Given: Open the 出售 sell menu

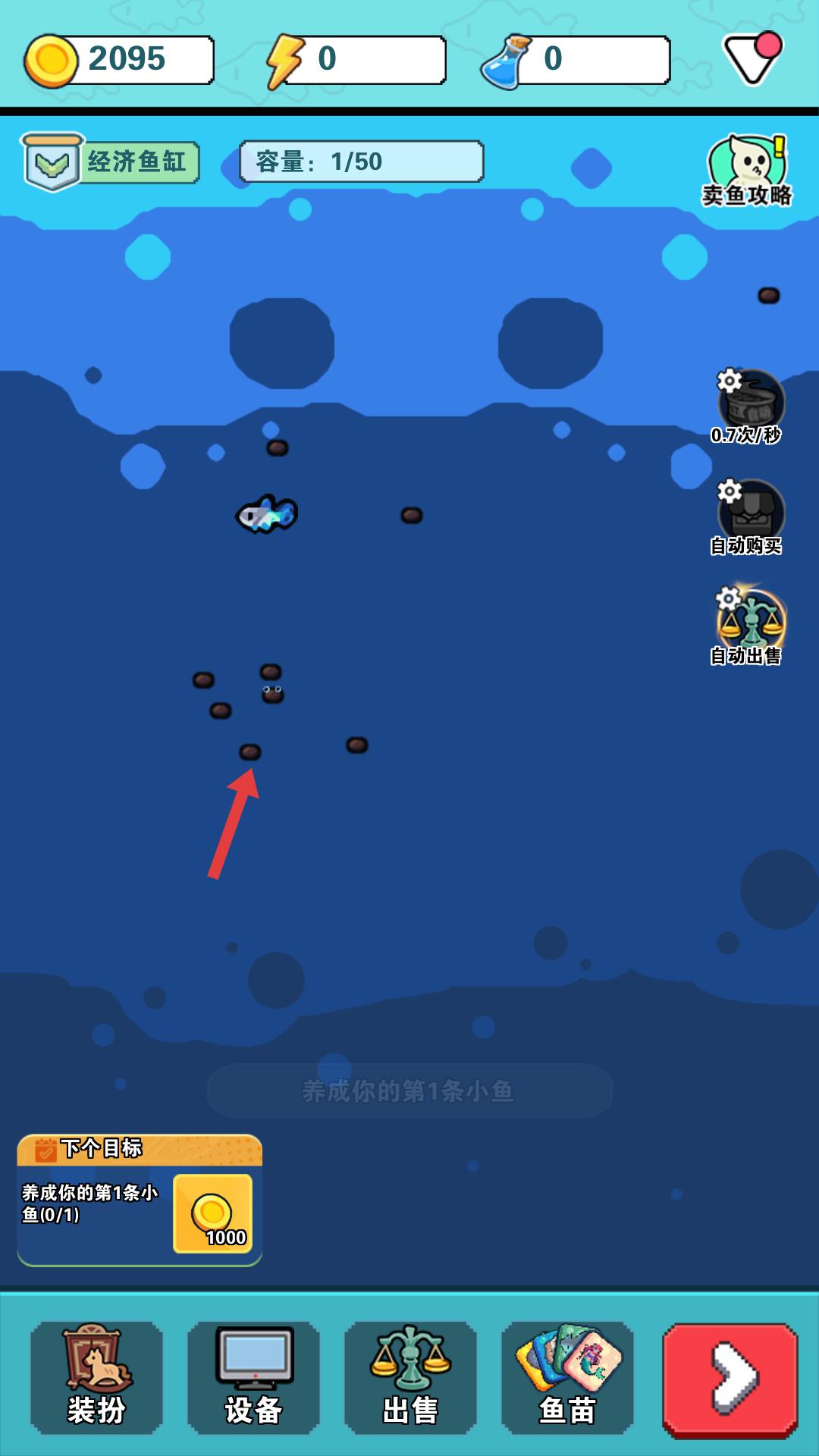Looking at the screenshot, I should point(410,1377).
